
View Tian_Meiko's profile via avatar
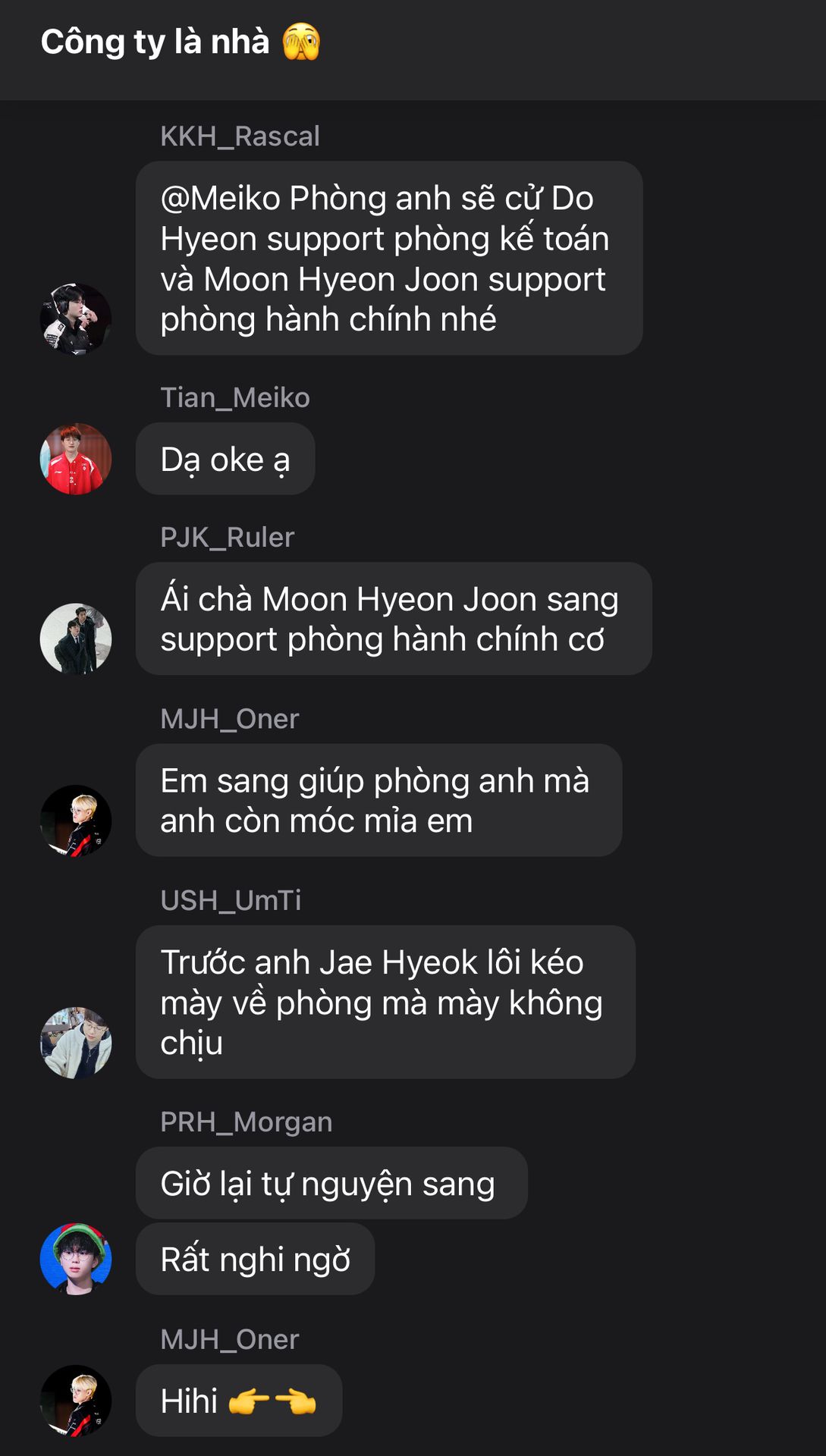pyautogui.click(x=76, y=459)
